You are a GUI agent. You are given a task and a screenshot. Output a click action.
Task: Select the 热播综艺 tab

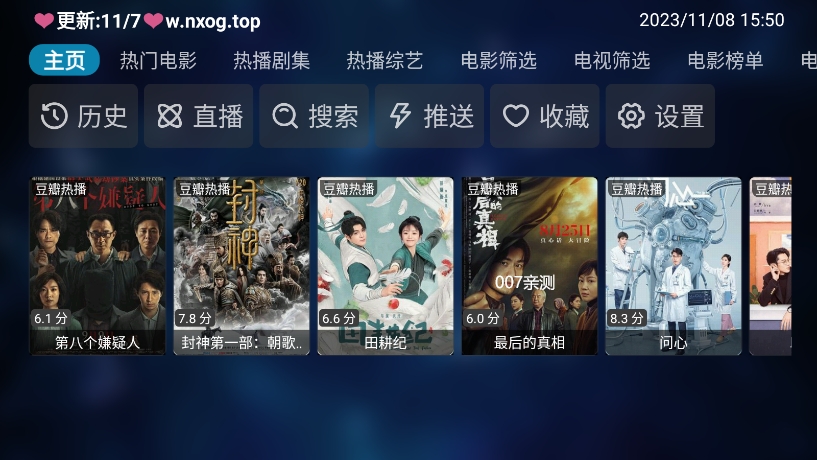coord(385,60)
